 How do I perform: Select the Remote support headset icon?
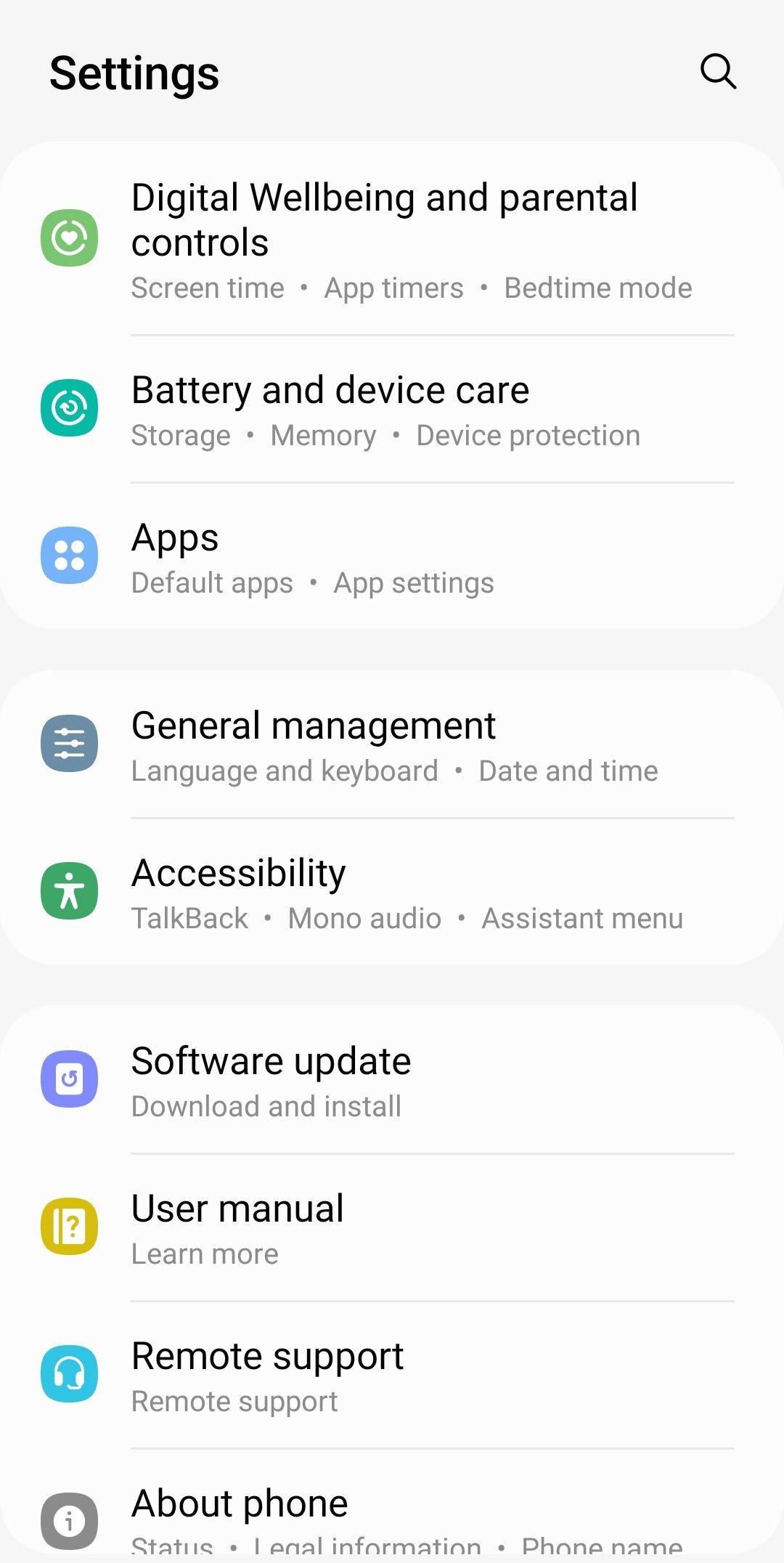click(69, 1373)
